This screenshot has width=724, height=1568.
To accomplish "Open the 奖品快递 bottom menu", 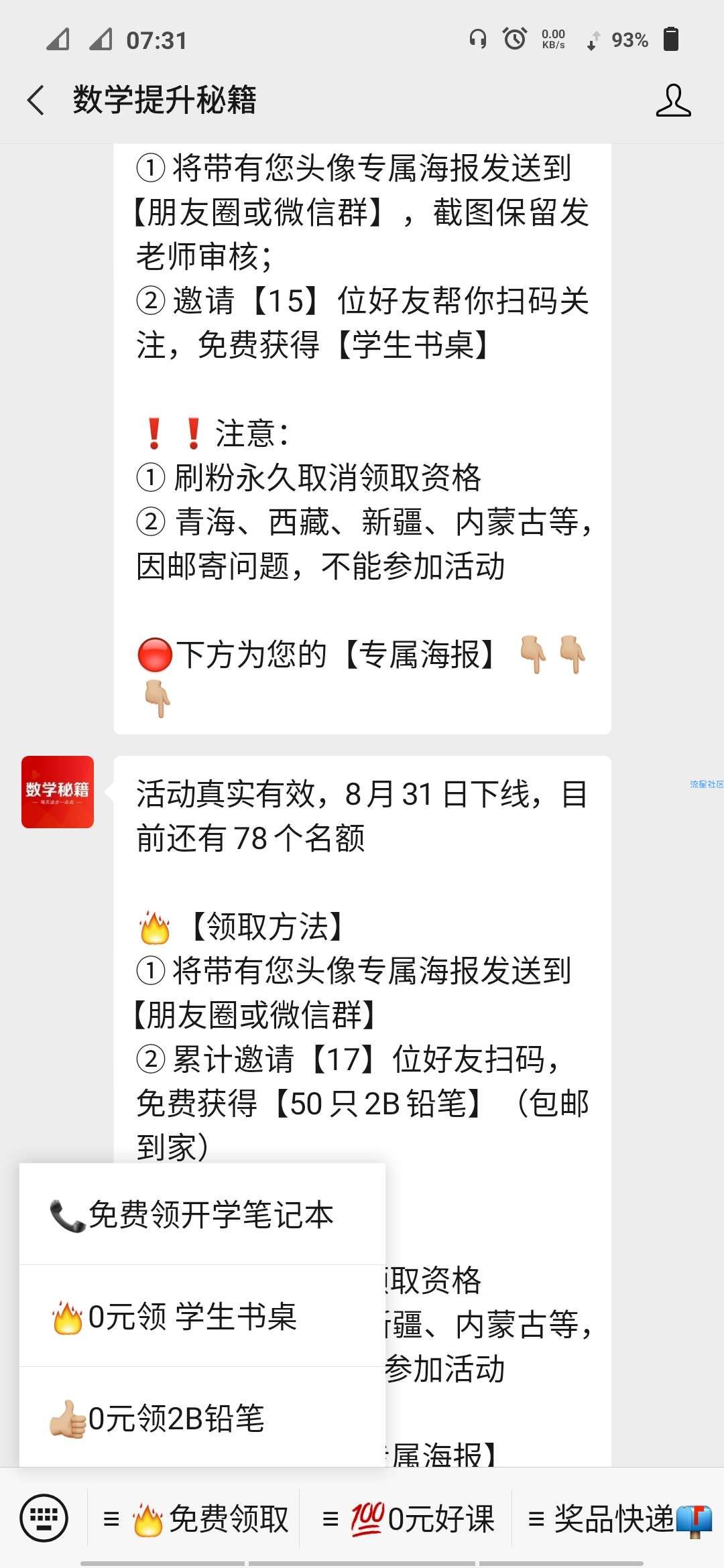I will [x=619, y=1519].
